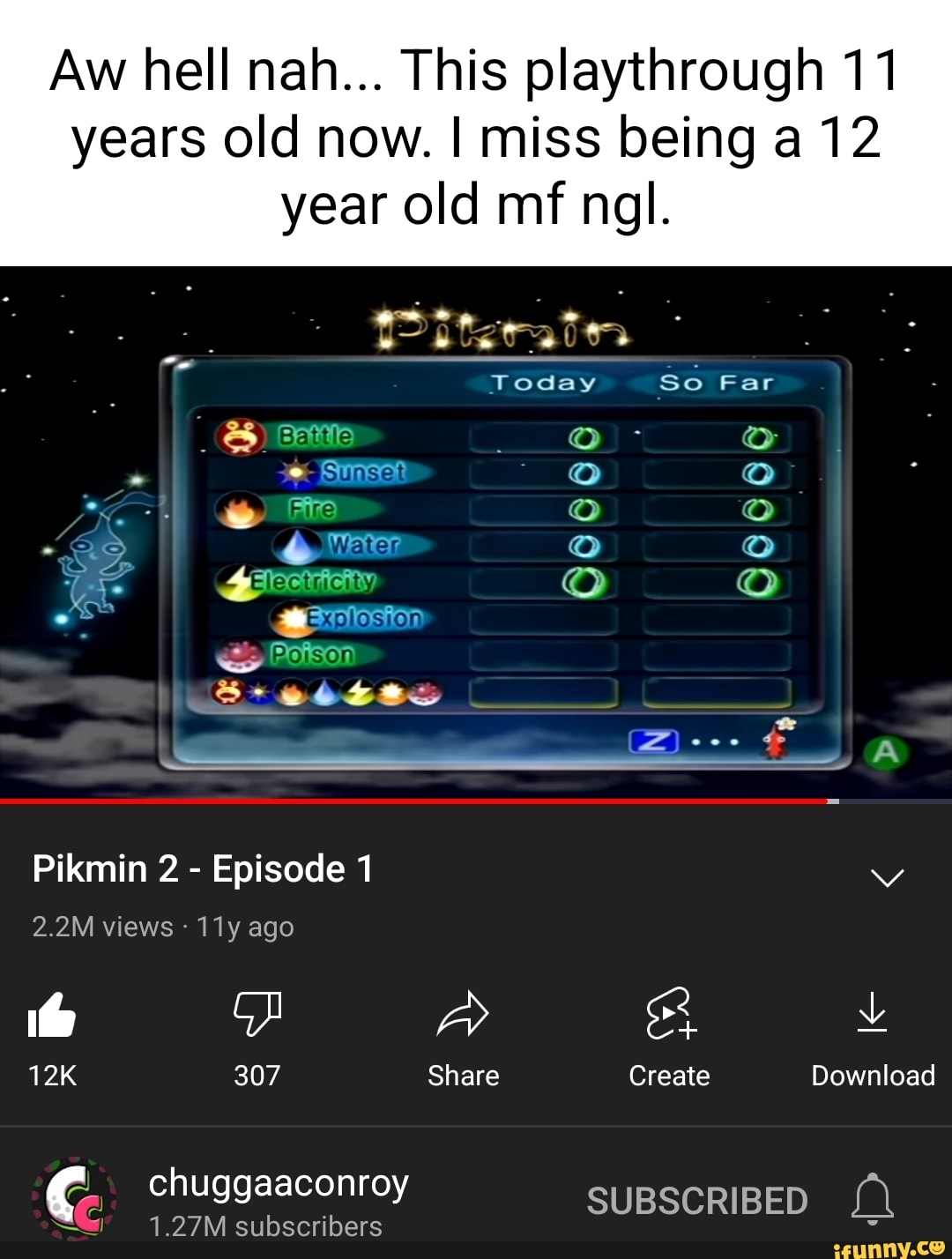Expand the video description with the chevron
Viewport: 952px width, 1259px height.
coord(888,878)
